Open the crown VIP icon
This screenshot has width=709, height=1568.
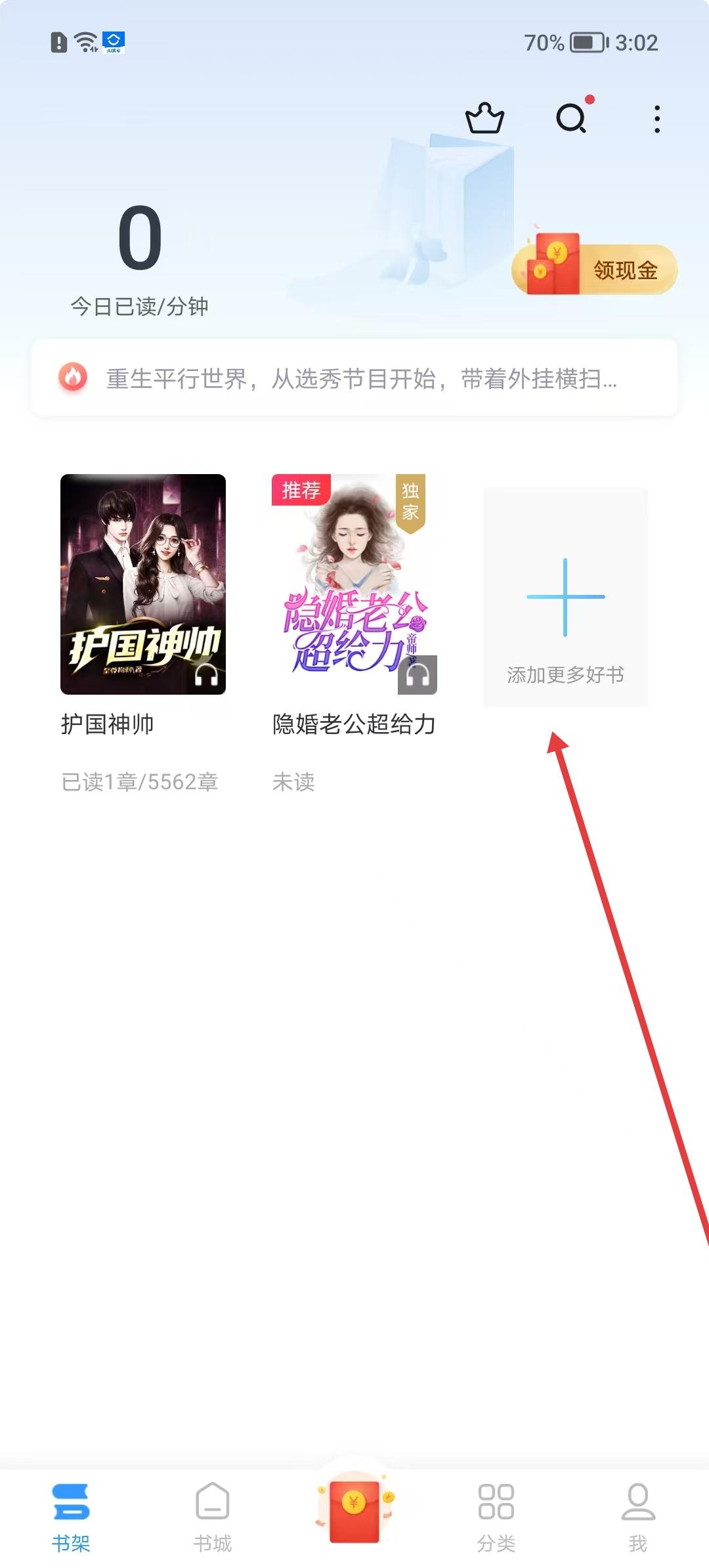484,119
